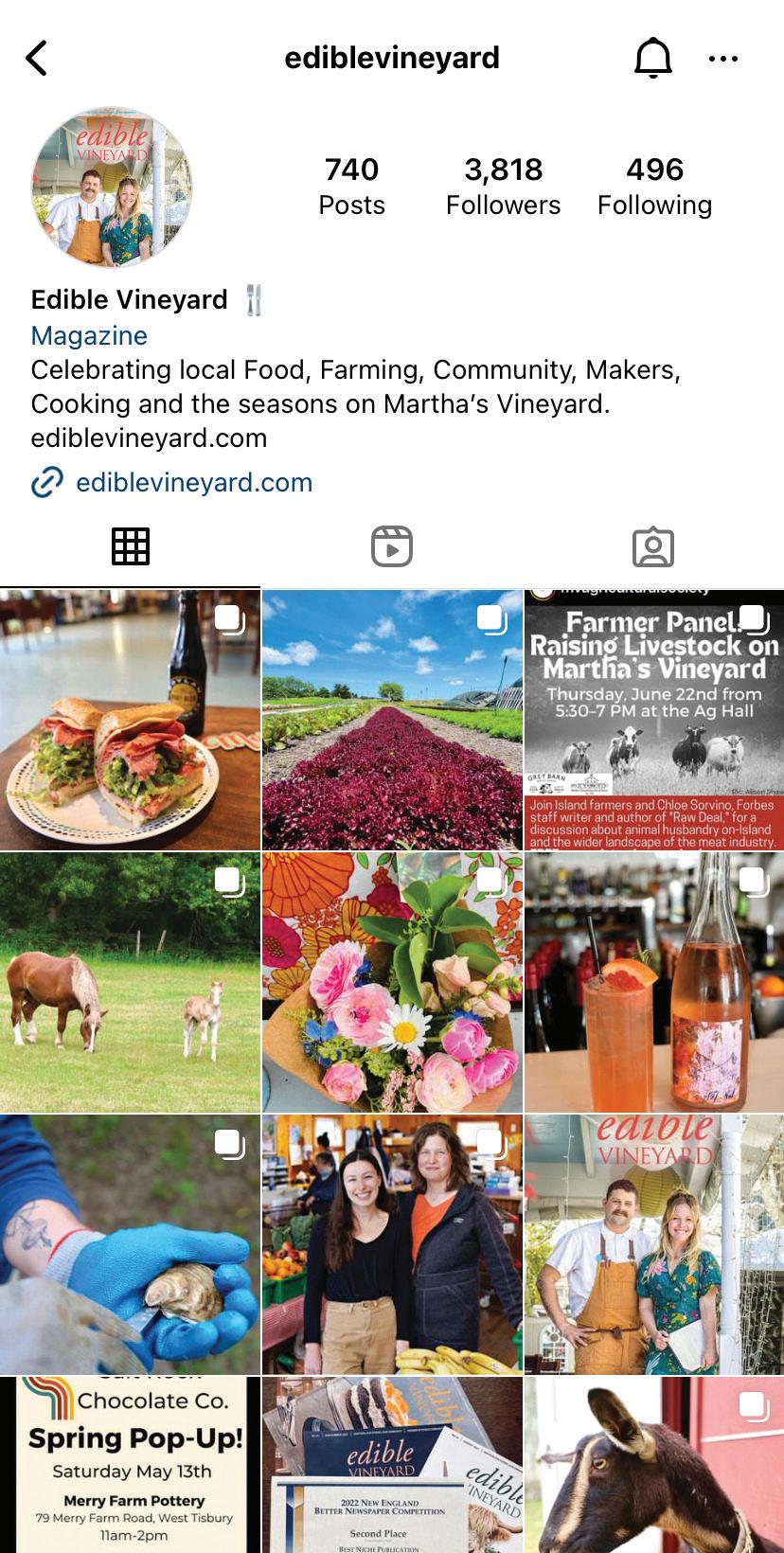Open the ediblevineyard.com link
Screen dimensions: 784x1553
(x=193, y=482)
